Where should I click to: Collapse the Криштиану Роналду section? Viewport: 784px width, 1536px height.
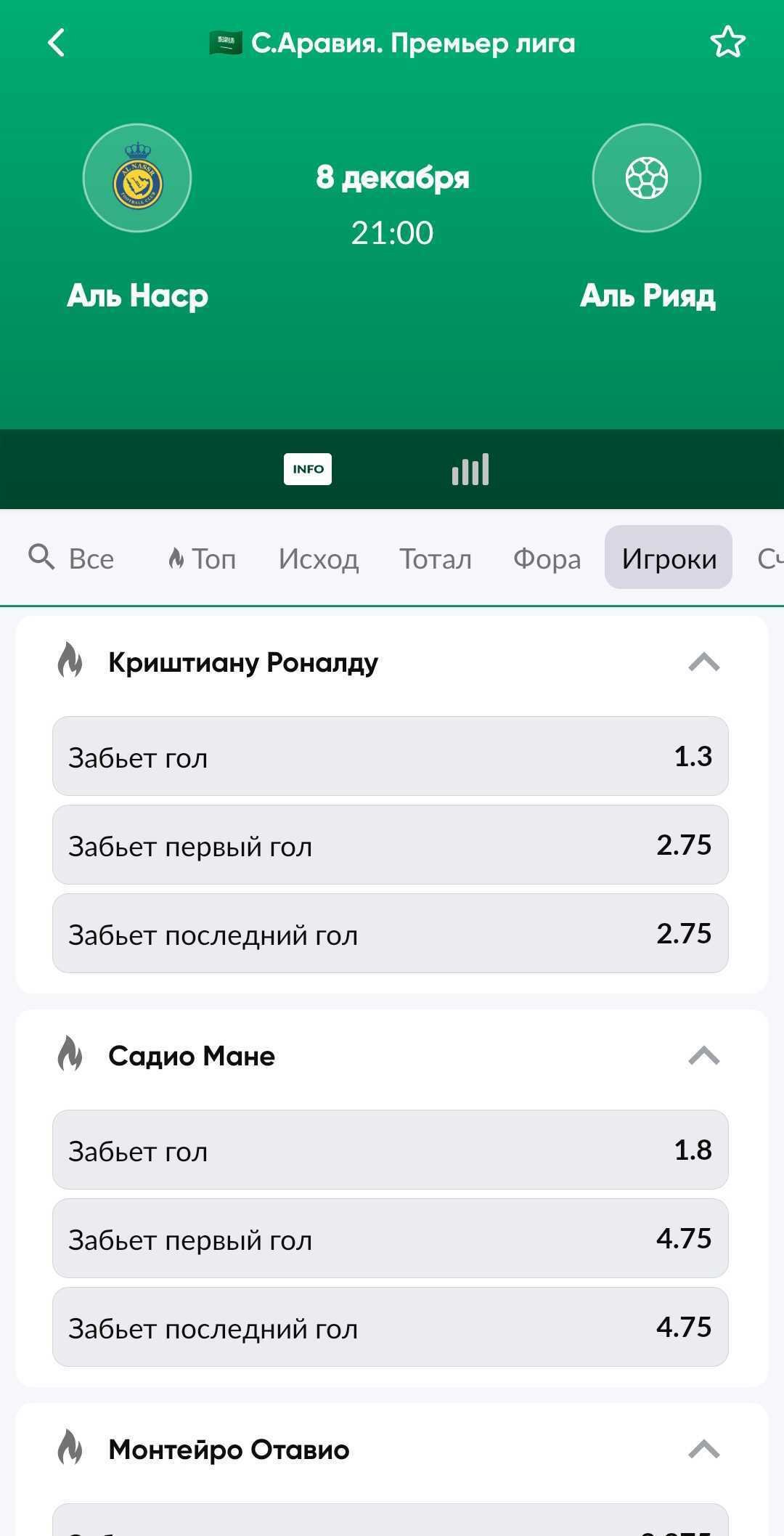tap(703, 662)
